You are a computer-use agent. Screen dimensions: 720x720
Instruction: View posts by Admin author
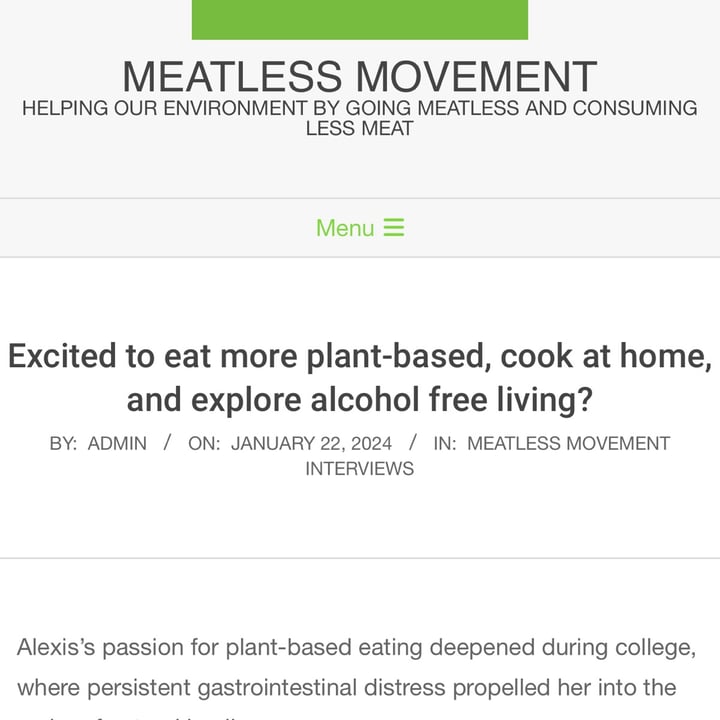pyautogui.click(x=117, y=443)
